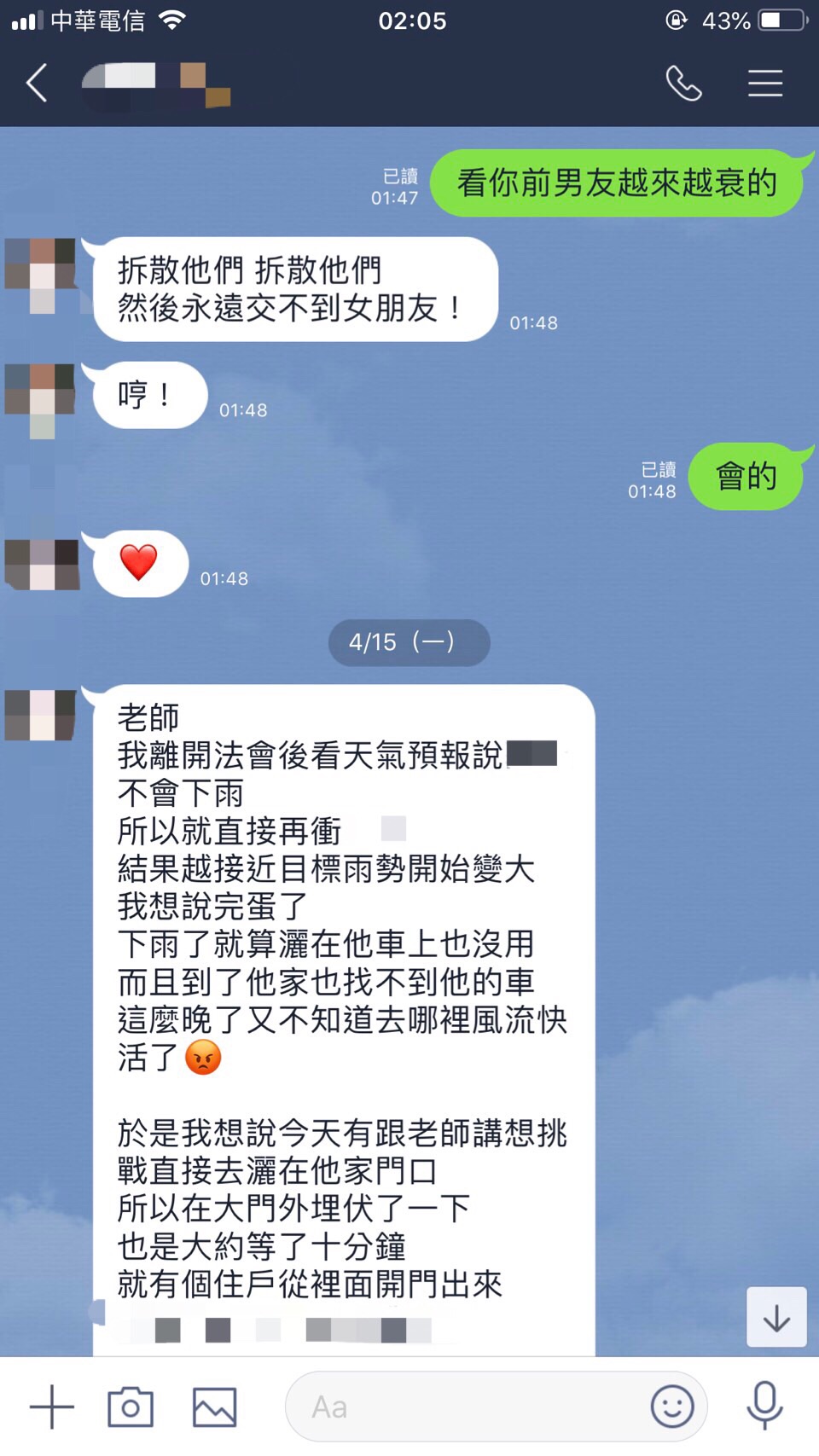
Task: Open the emoji and sticker picker
Action: click(x=672, y=1407)
